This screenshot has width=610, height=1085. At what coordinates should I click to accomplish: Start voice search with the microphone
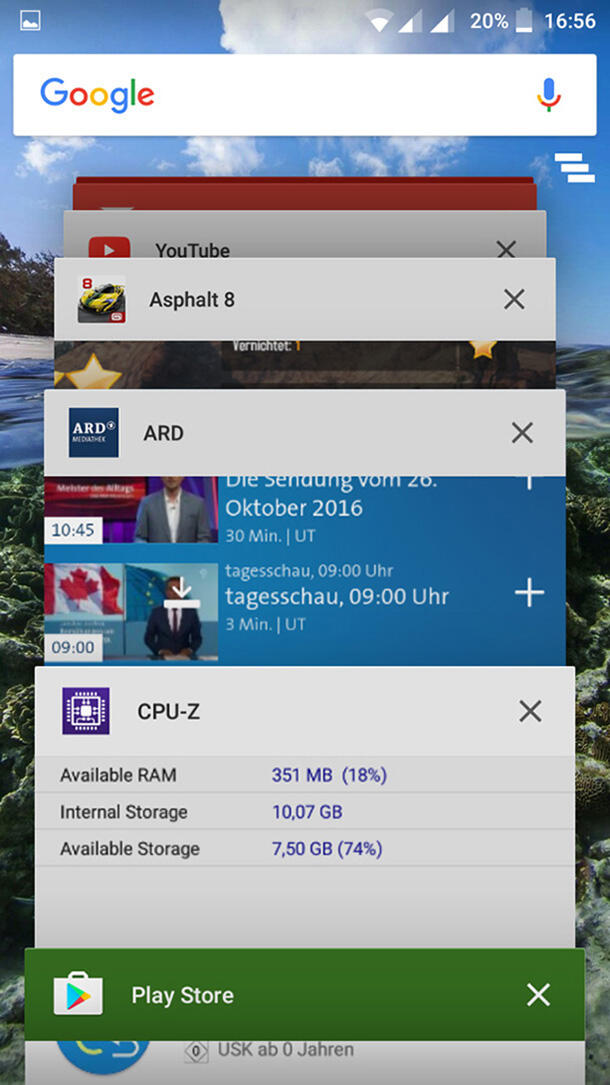click(x=548, y=95)
